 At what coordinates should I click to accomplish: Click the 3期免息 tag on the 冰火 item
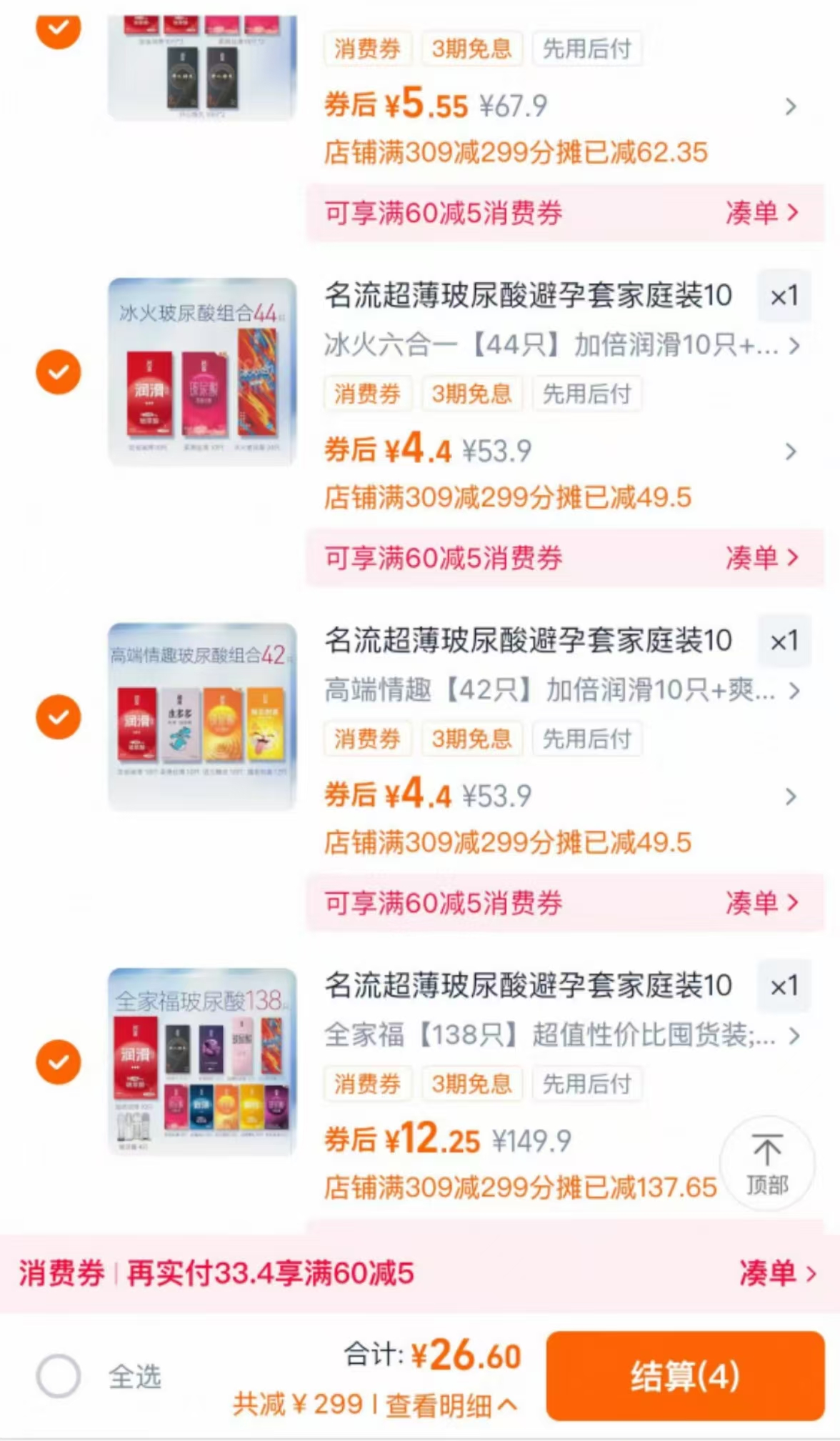click(x=472, y=393)
